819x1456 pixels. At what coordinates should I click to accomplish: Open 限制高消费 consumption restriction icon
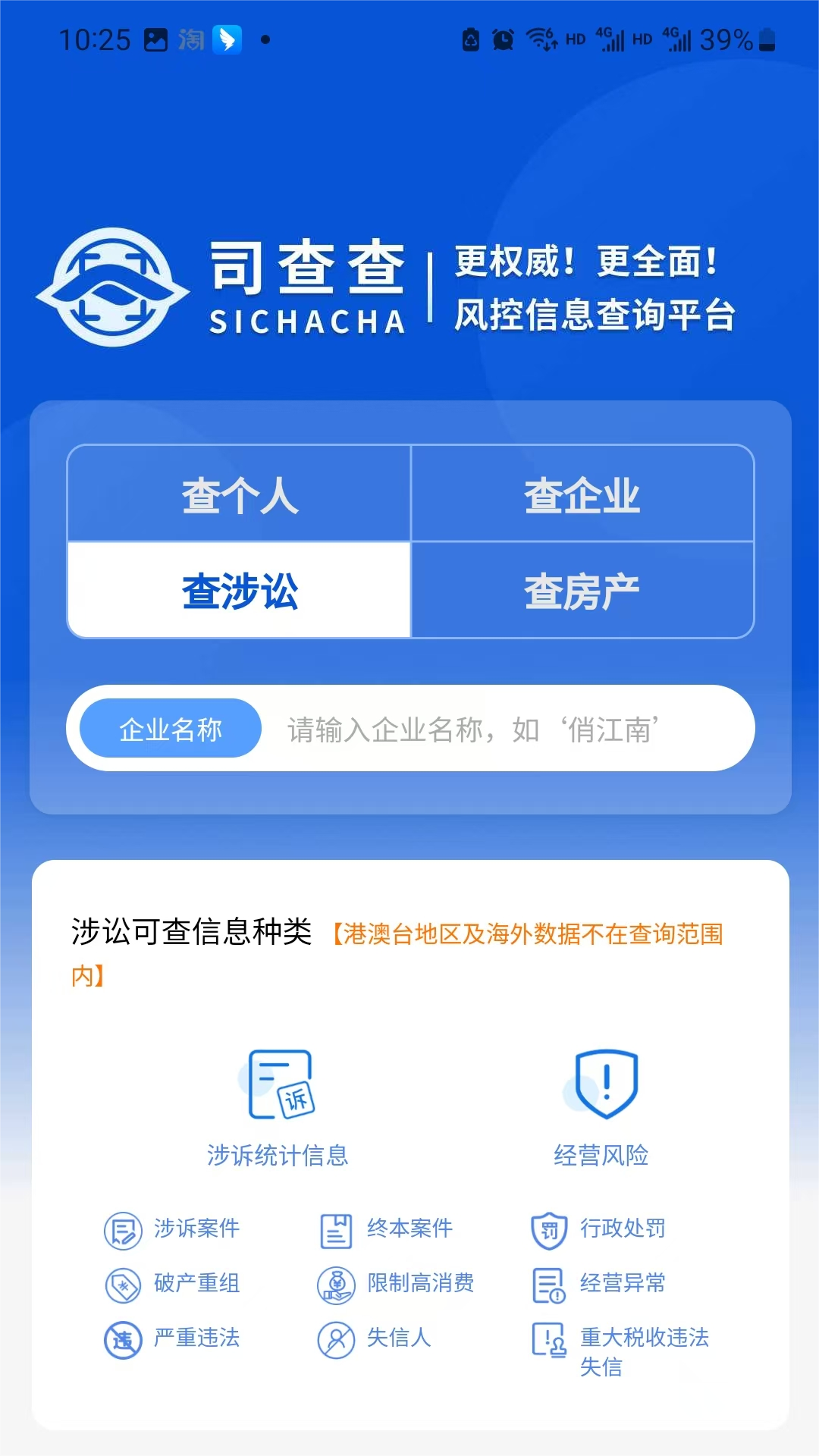click(x=336, y=1285)
